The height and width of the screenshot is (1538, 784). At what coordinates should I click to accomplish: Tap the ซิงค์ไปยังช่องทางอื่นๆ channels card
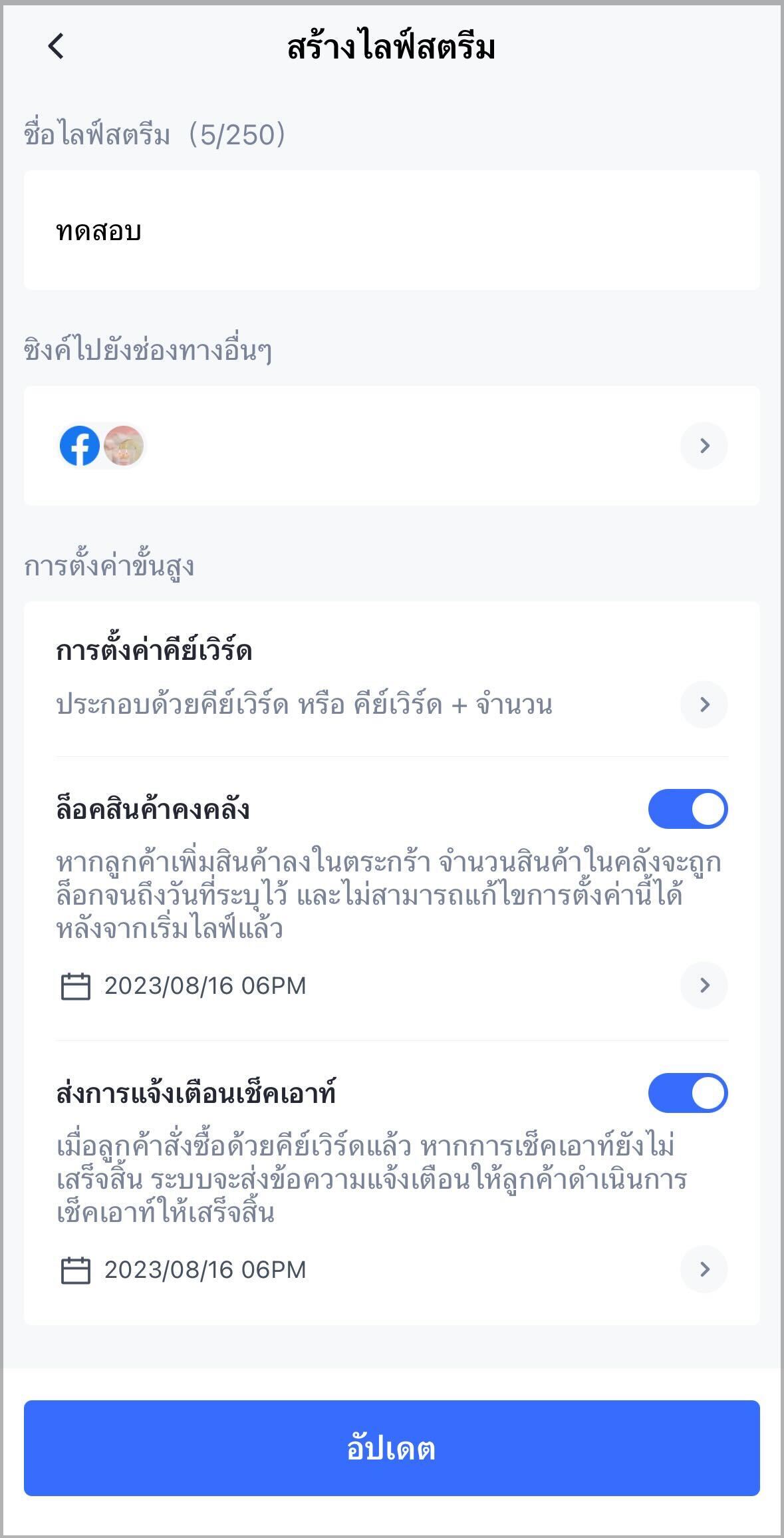point(392,446)
